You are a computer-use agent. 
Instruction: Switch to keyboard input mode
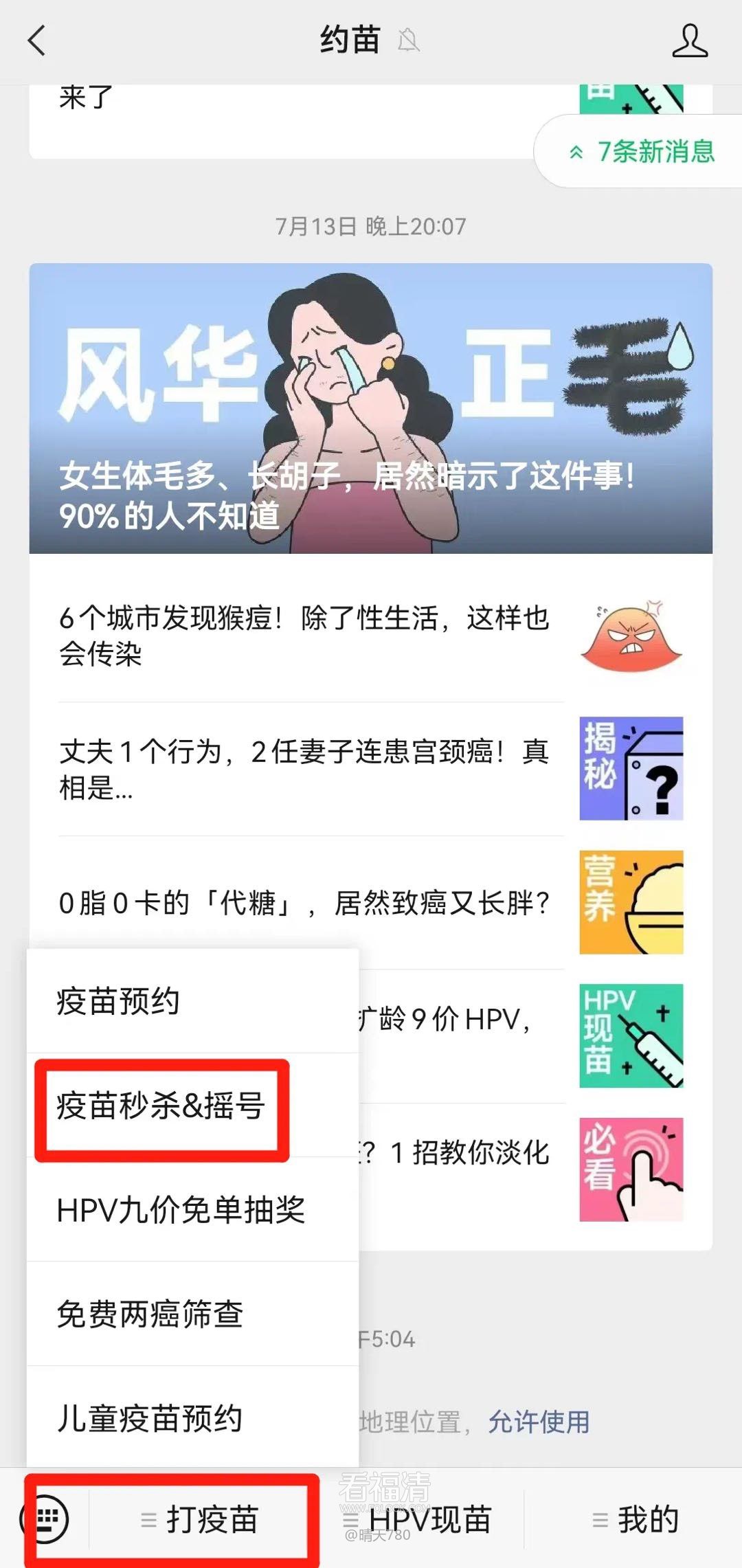pos(45,1519)
